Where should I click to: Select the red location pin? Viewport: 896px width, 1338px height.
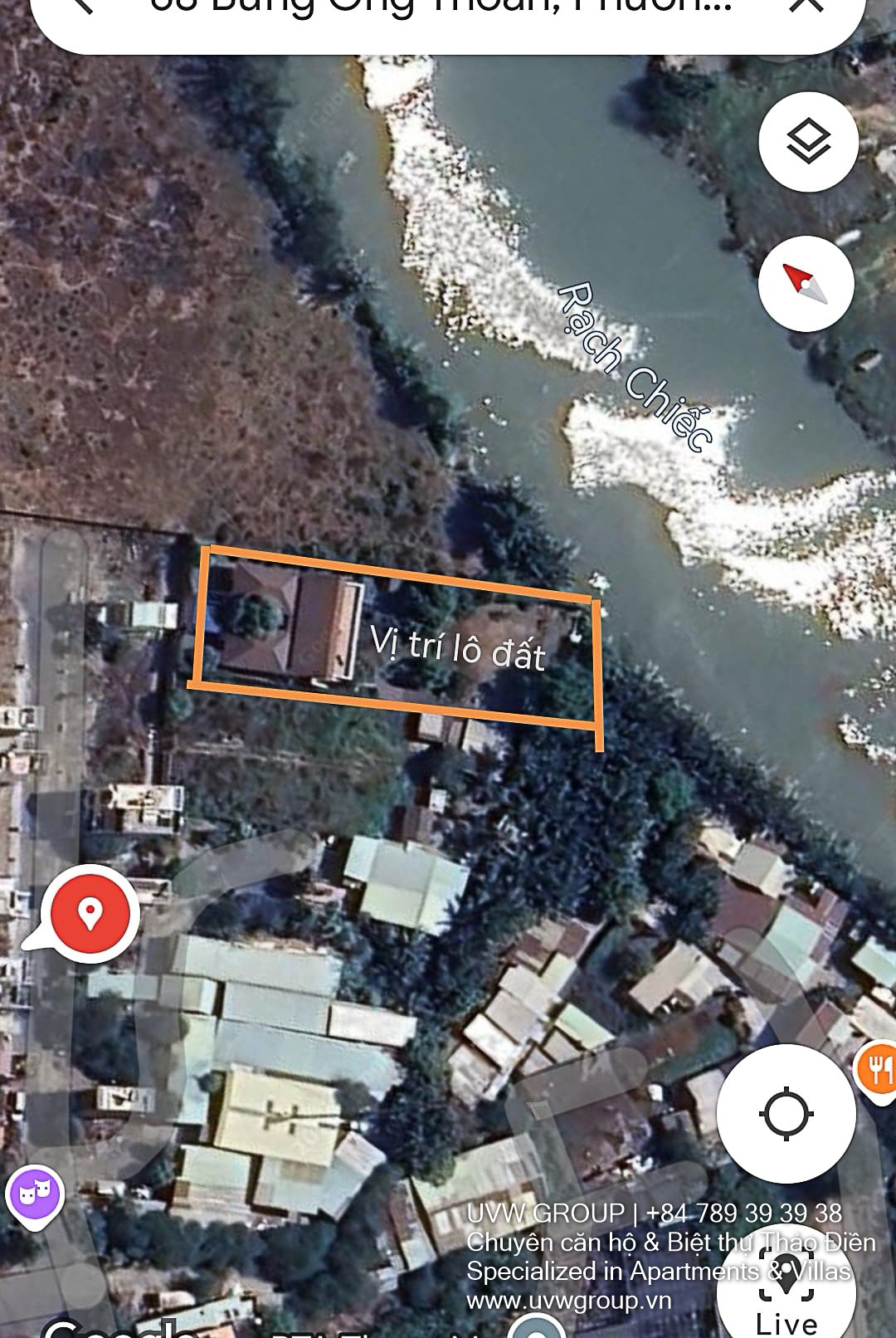[x=90, y=913]
